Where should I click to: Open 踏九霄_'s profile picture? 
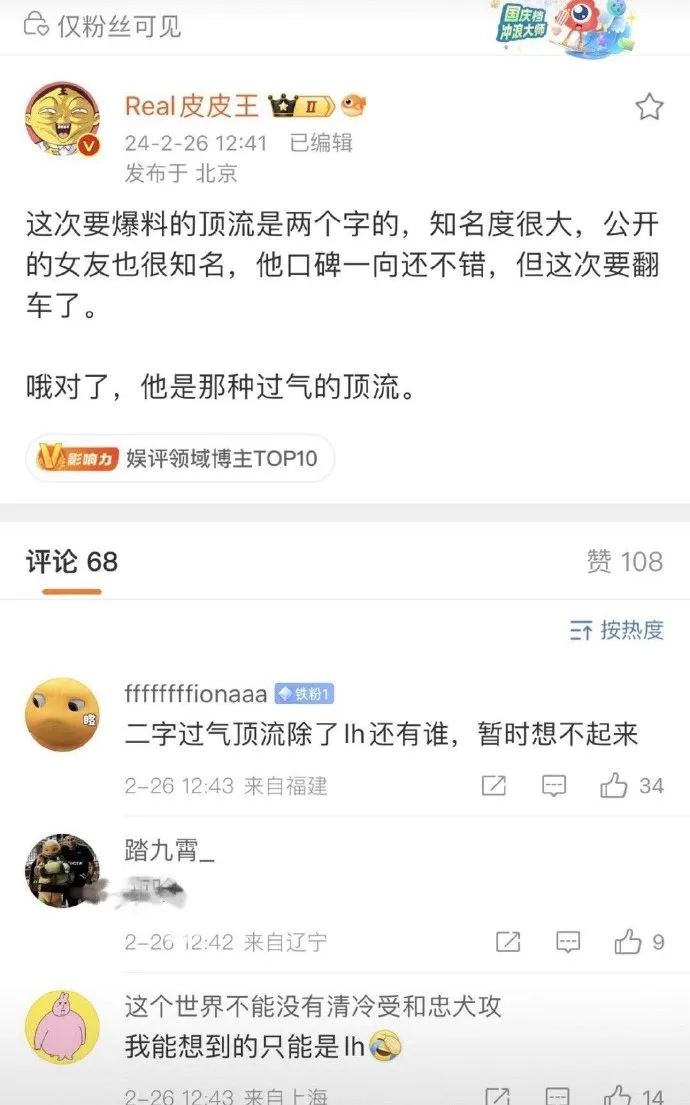click(62, 870)
